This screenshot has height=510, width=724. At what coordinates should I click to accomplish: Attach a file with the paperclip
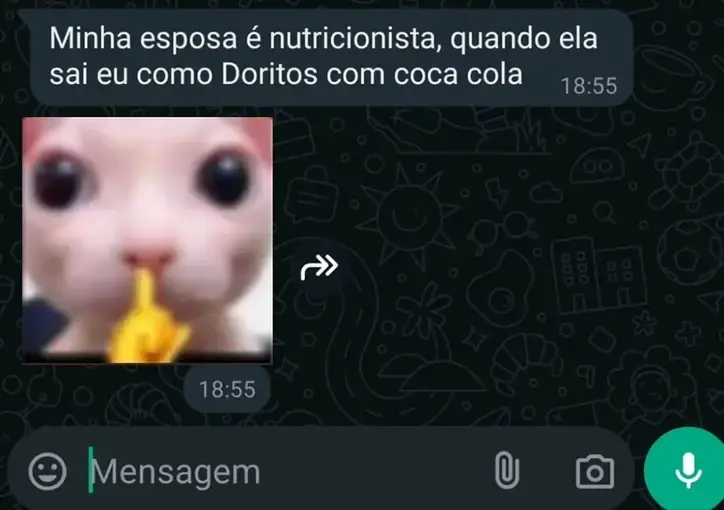coord(509,471)
